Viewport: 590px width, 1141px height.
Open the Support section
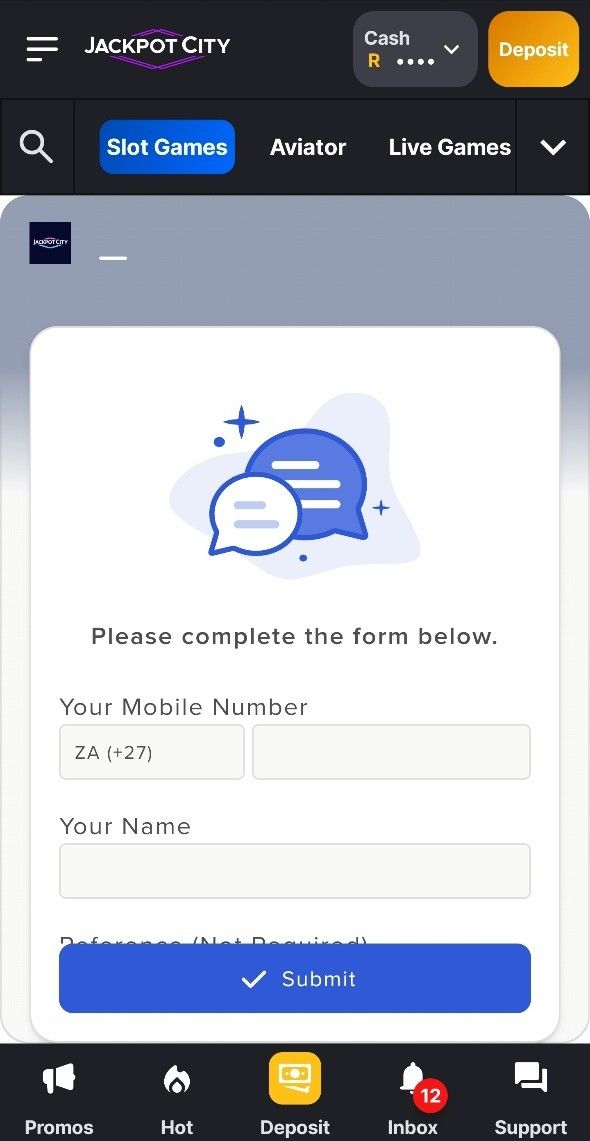pos(530,1099)
